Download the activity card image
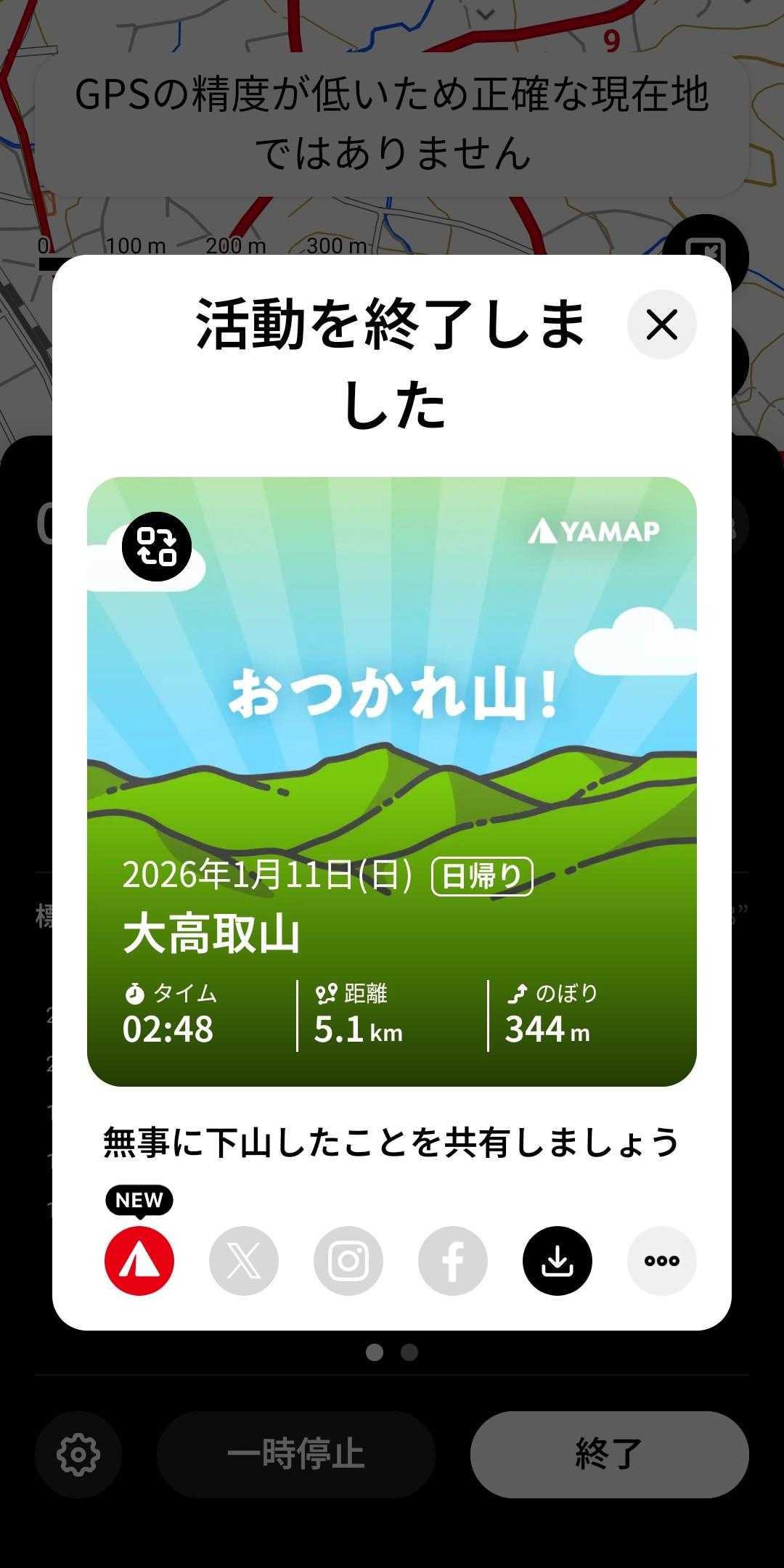 [x=558, y=1261]
